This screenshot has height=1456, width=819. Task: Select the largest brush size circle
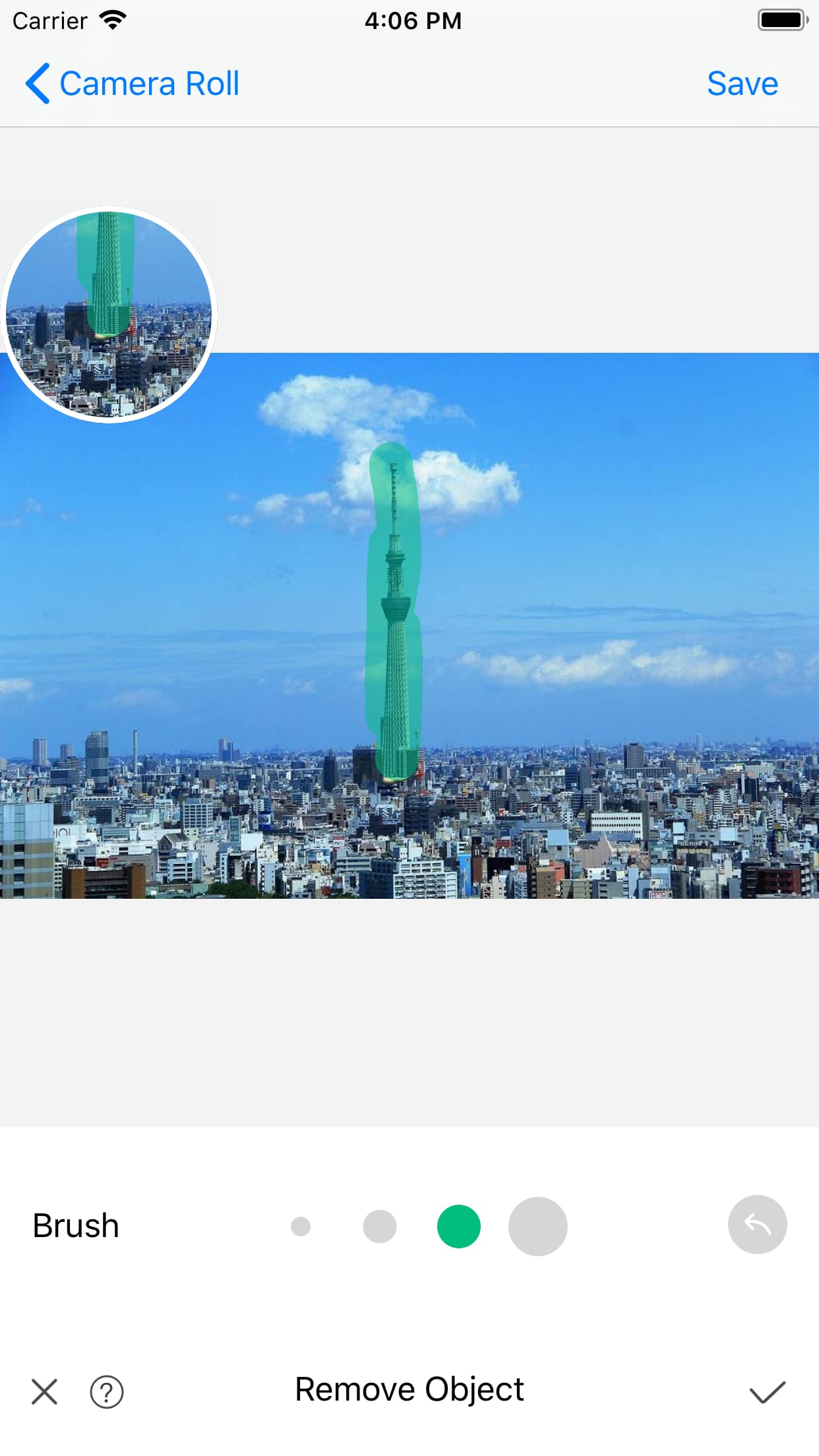pyautogui.click(x=538, y=1225)
